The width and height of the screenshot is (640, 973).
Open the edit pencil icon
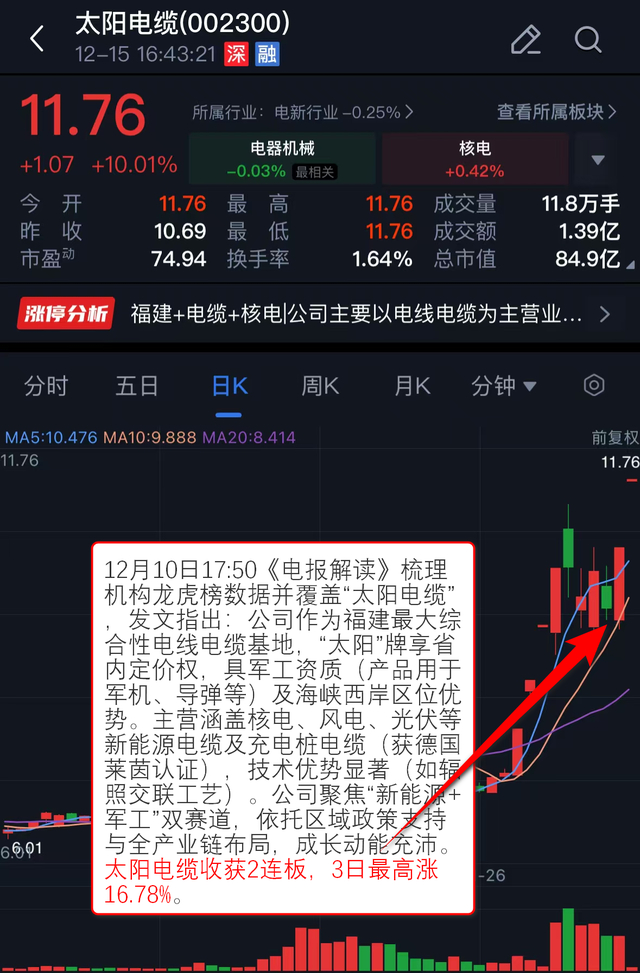pos(525,40)
